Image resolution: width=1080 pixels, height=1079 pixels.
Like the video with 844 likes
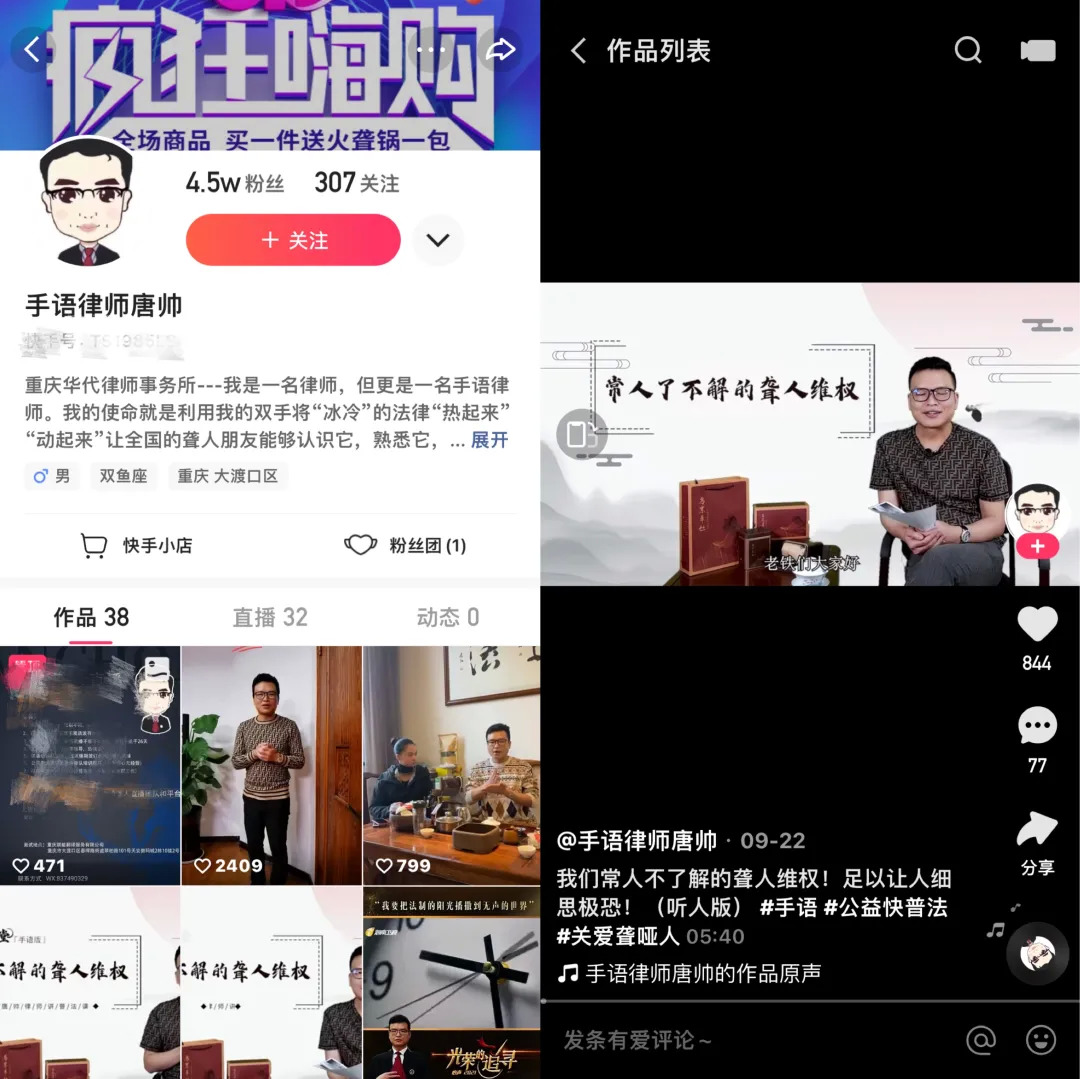1037,626
